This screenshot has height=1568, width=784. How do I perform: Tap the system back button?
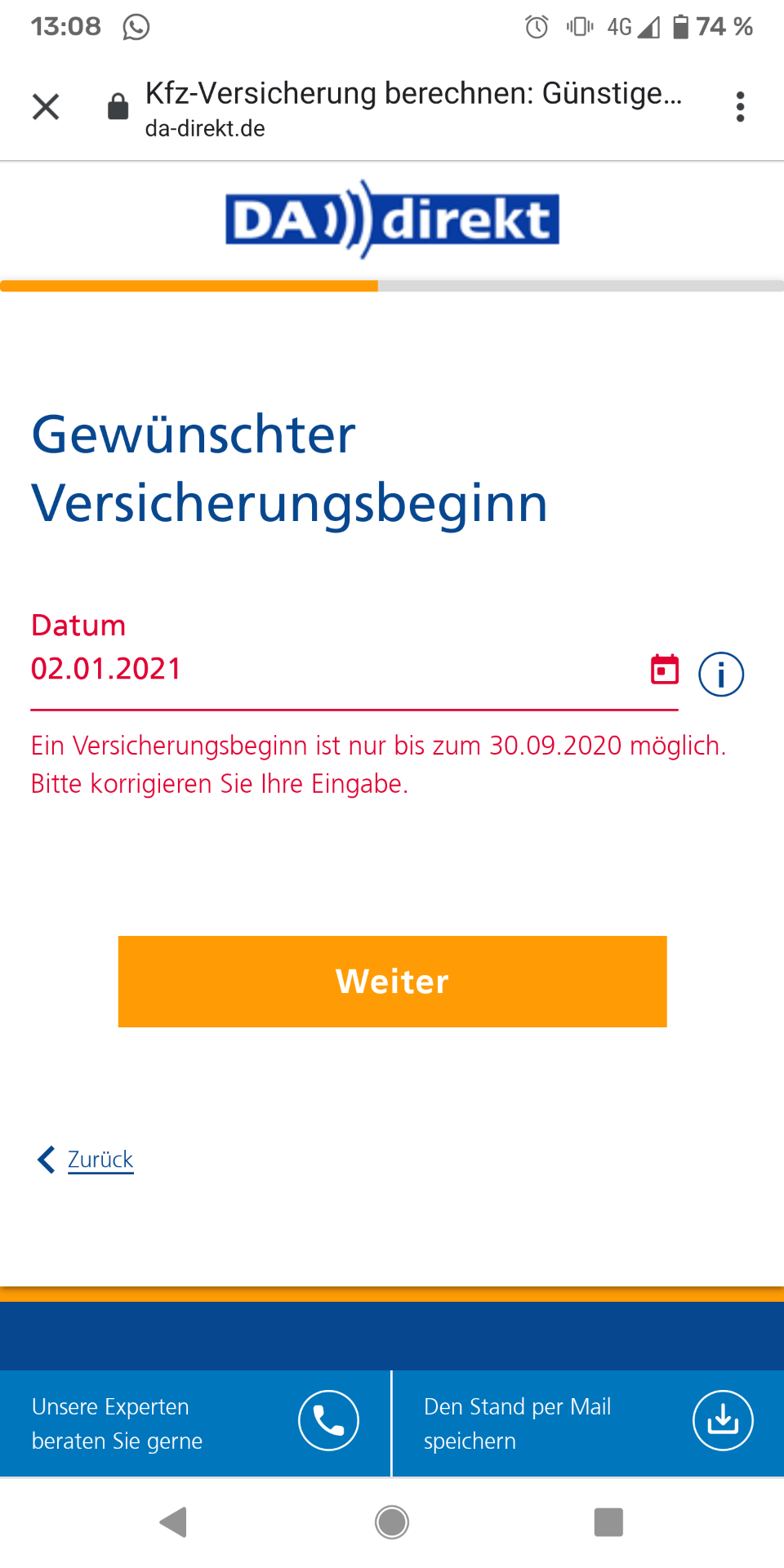(x=173, y=1522)
